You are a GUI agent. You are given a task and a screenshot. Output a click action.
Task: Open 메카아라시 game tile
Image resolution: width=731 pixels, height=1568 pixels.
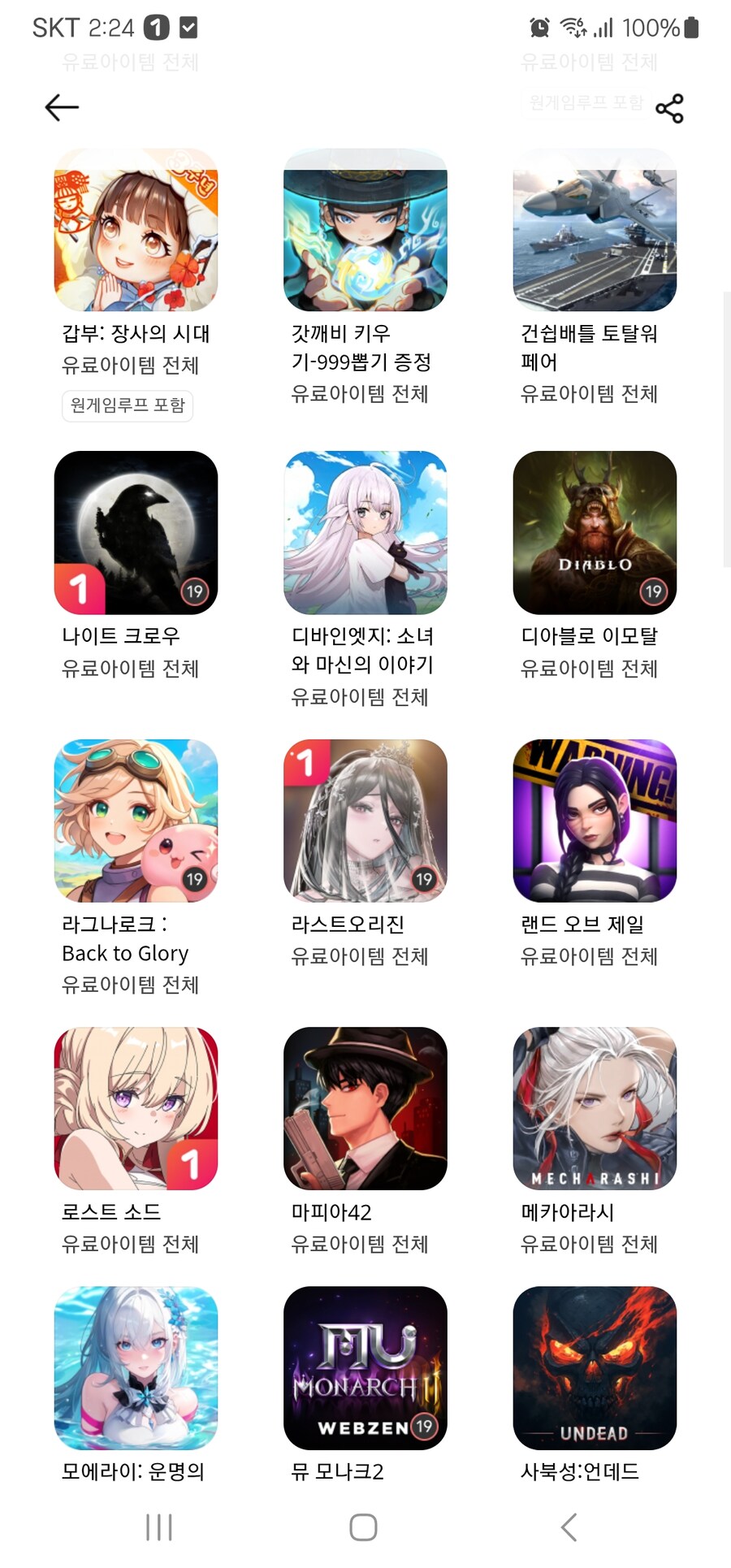pos(595,1109)
